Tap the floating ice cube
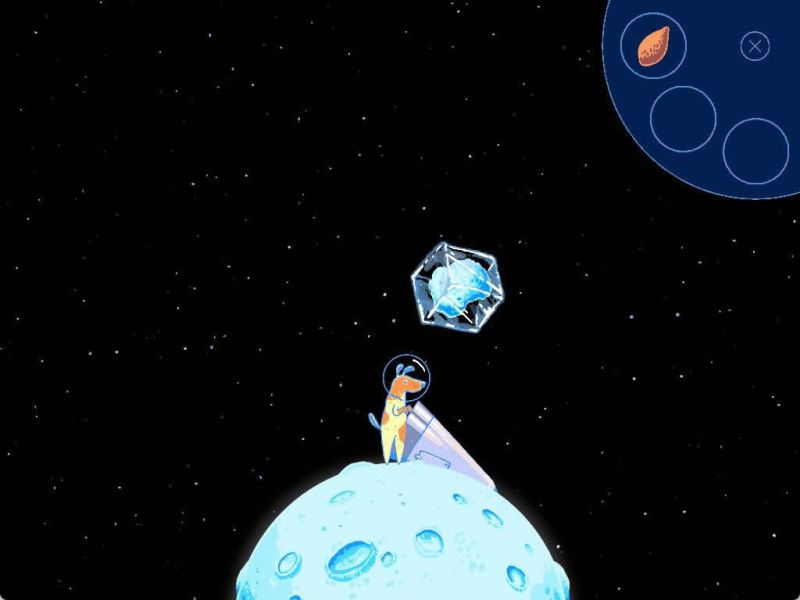 [x=459, y=283]
